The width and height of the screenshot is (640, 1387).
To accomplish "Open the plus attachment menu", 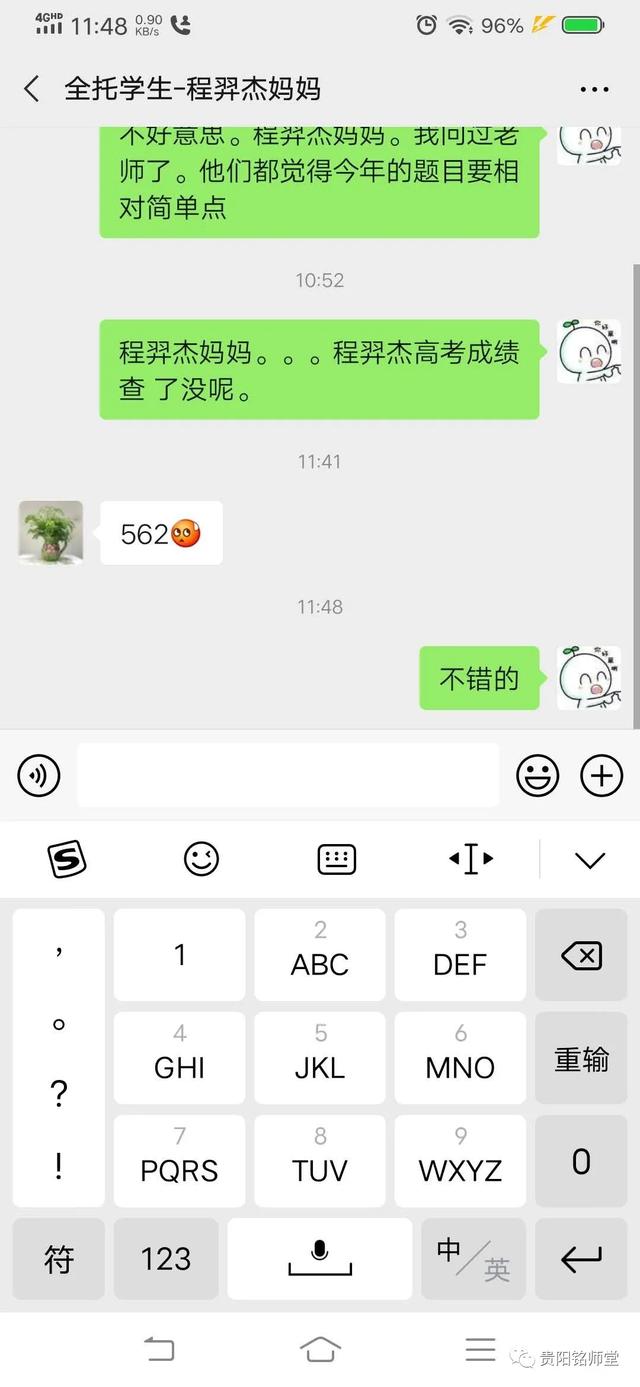I will [x=602, y=775].
